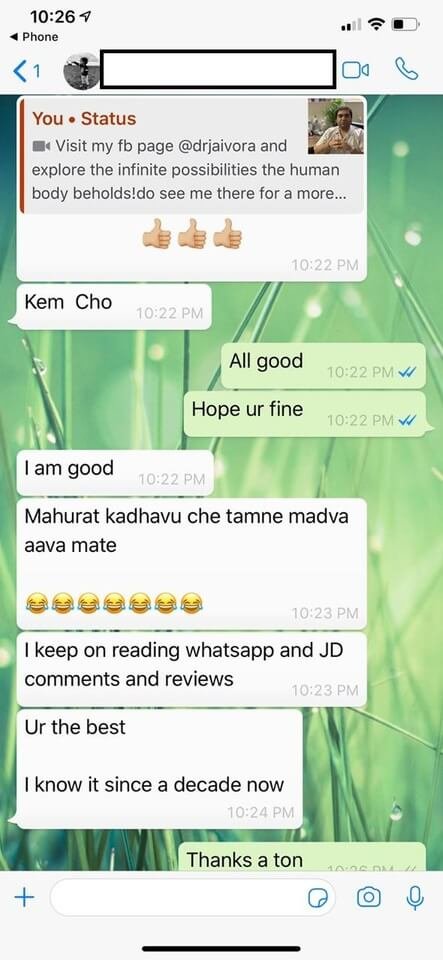Open the contact's profile picture
This screenshot has height=960, width=443.
coord(81,71)
